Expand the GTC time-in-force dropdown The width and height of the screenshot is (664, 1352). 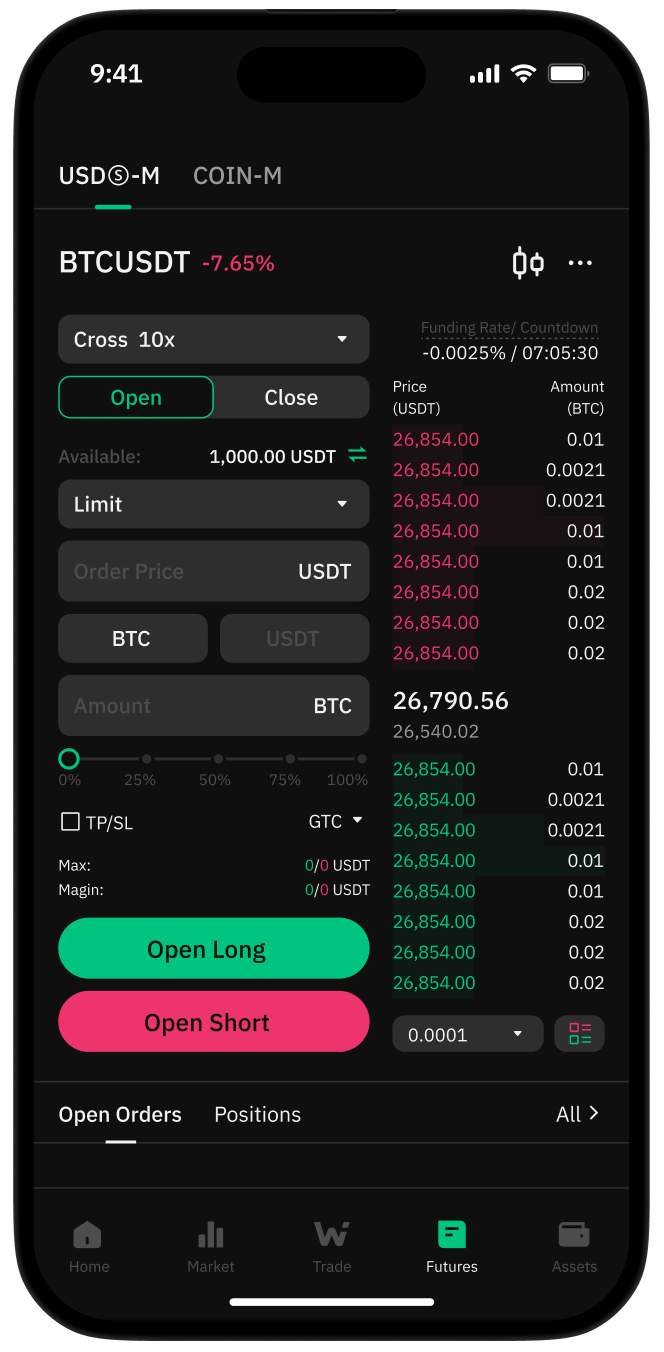(x=335, y=821)
